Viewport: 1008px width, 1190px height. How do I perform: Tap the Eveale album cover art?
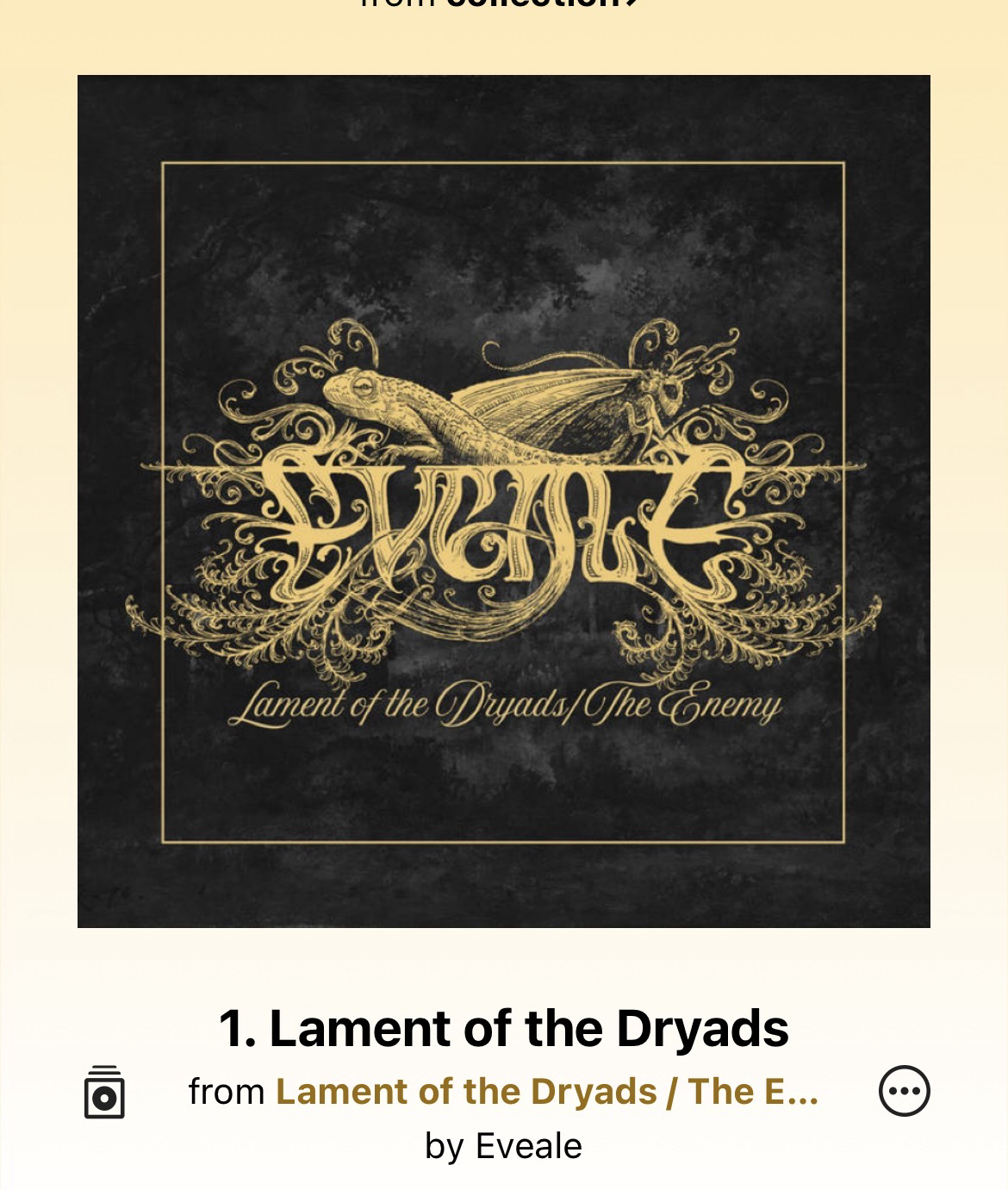tap(504, 502)
